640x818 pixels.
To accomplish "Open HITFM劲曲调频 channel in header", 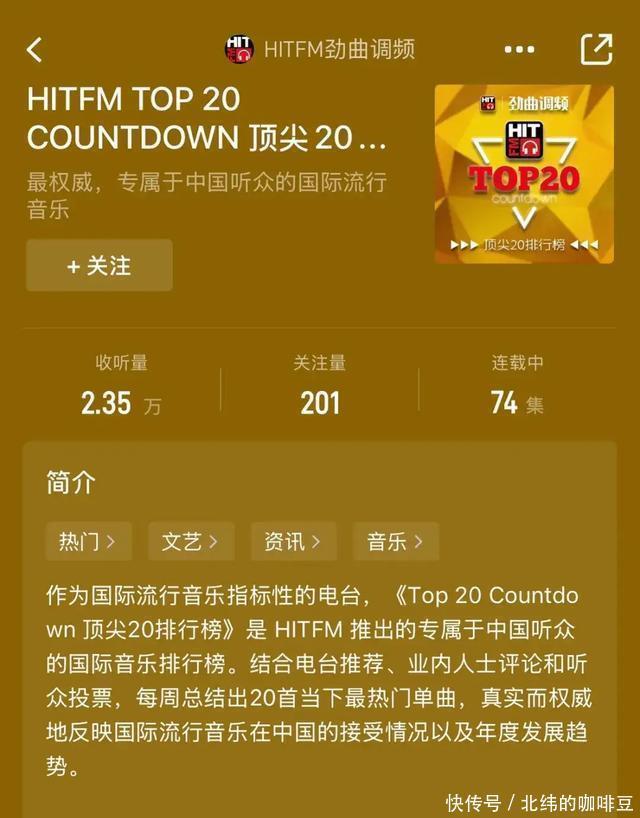I will pos(319,49).
